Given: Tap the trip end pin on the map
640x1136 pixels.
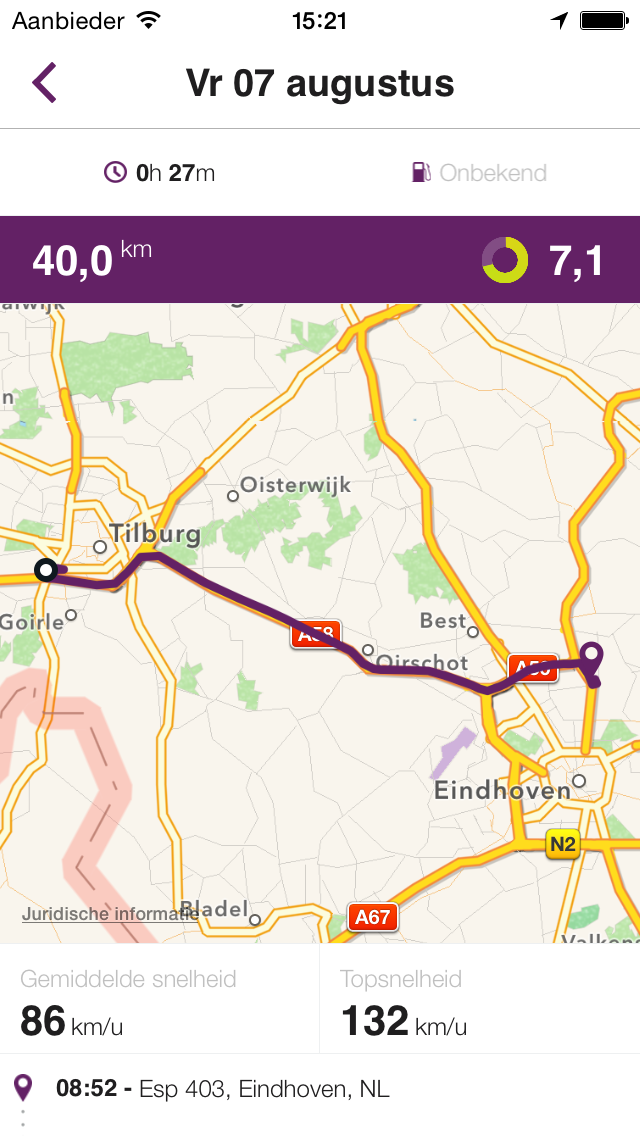Looking at the screenshot, I should coord(592,657).
